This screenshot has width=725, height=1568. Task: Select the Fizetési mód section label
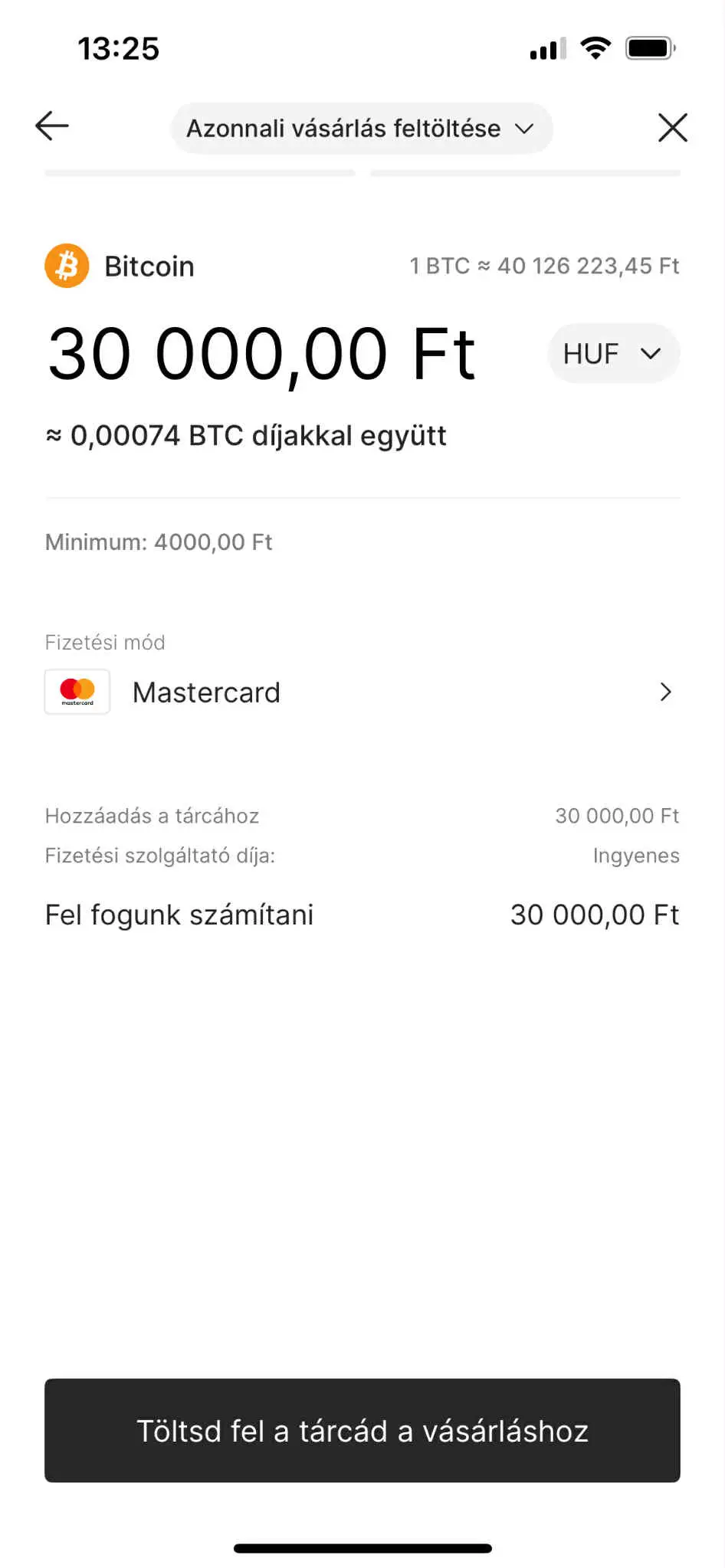coord(104,642)
